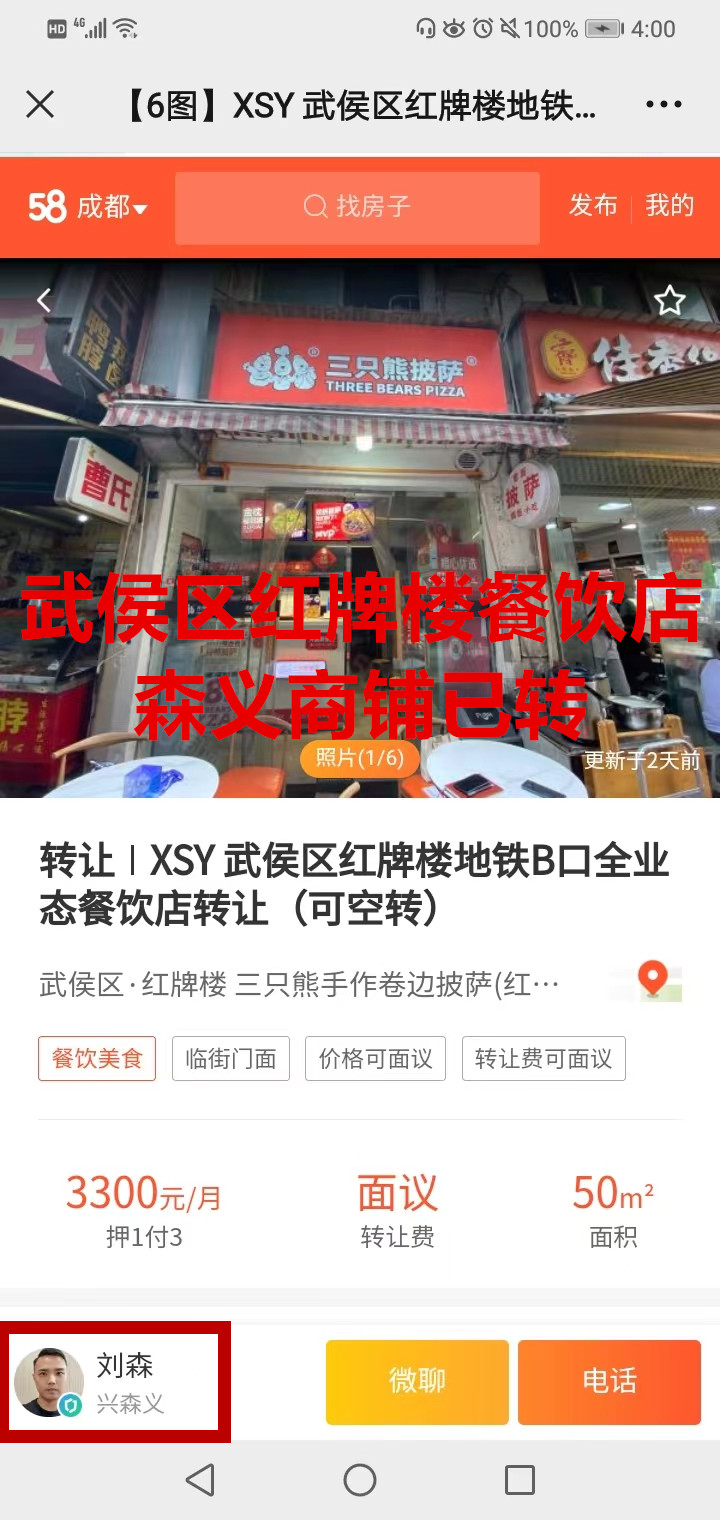Call the agent via 电话 button
The height and width of the screenshot is (1520, 720).
click(x=609, y=1382)
